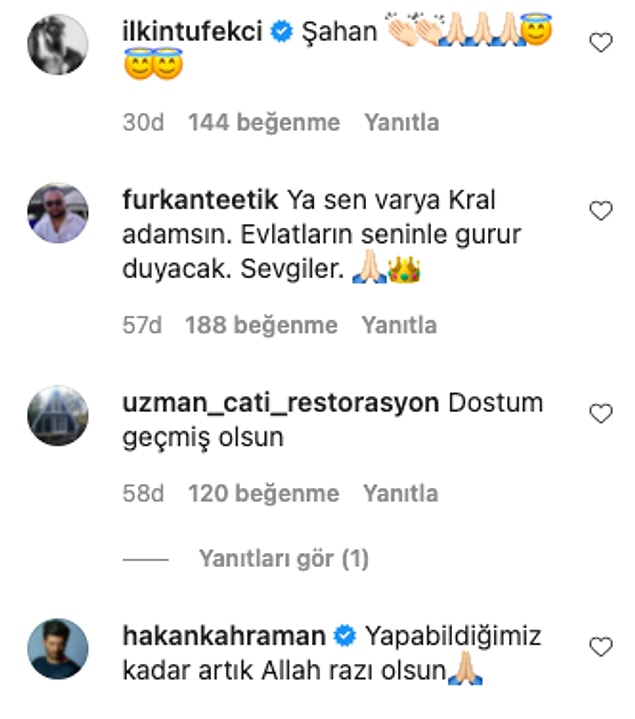Screen dimensions: 635x719
Task: Tap Yanıtla under furkanteetik's comment
Action: [x=399, y=325]
